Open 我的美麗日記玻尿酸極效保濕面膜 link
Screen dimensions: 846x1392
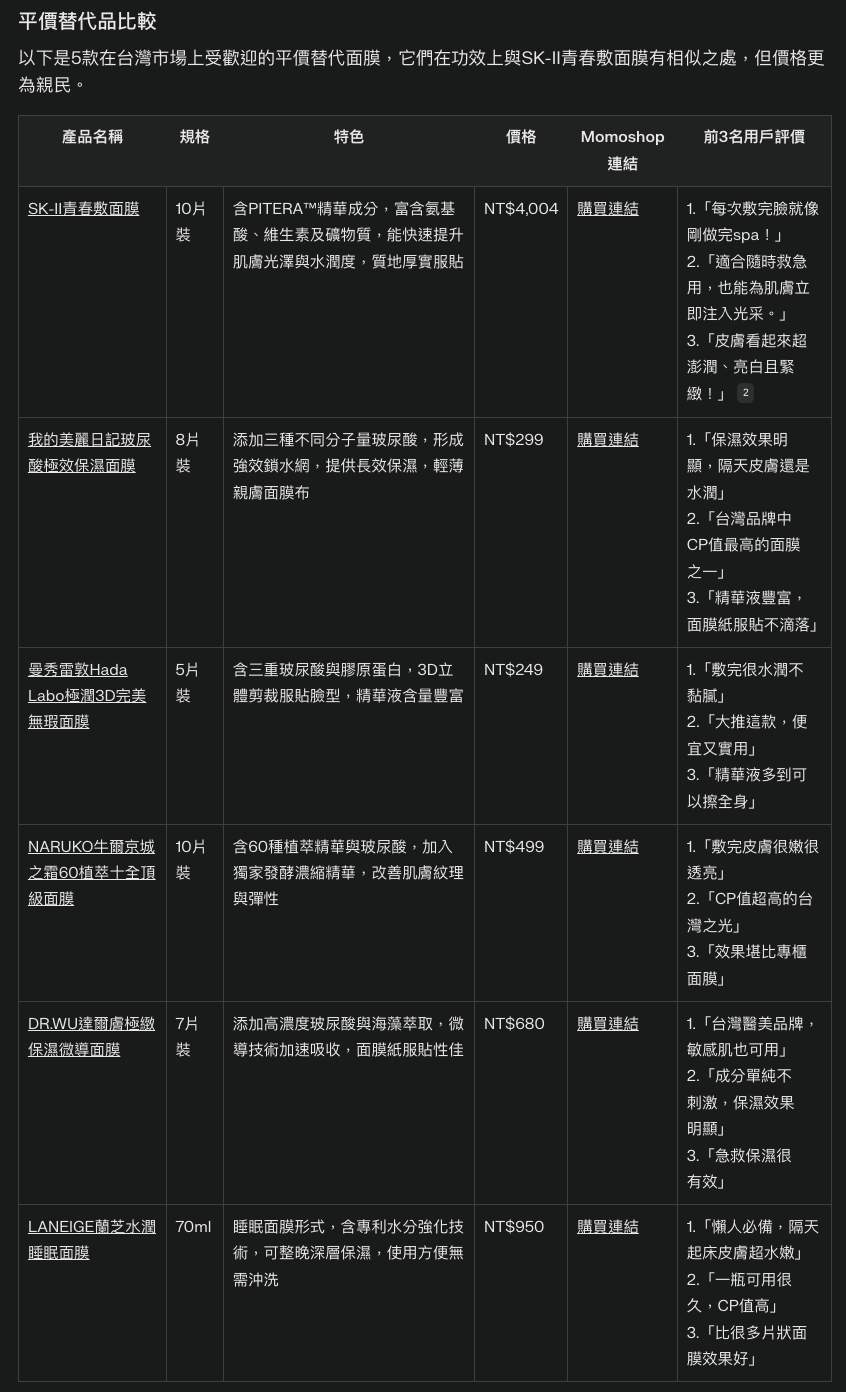pos(90,452)
